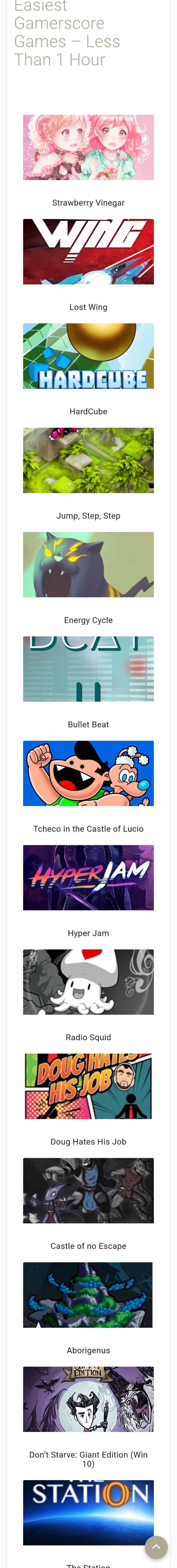Viewport: 177px width, 1568px height.
Task: Open the Strawberry Vinegar game tile
Action: (88, 147)
